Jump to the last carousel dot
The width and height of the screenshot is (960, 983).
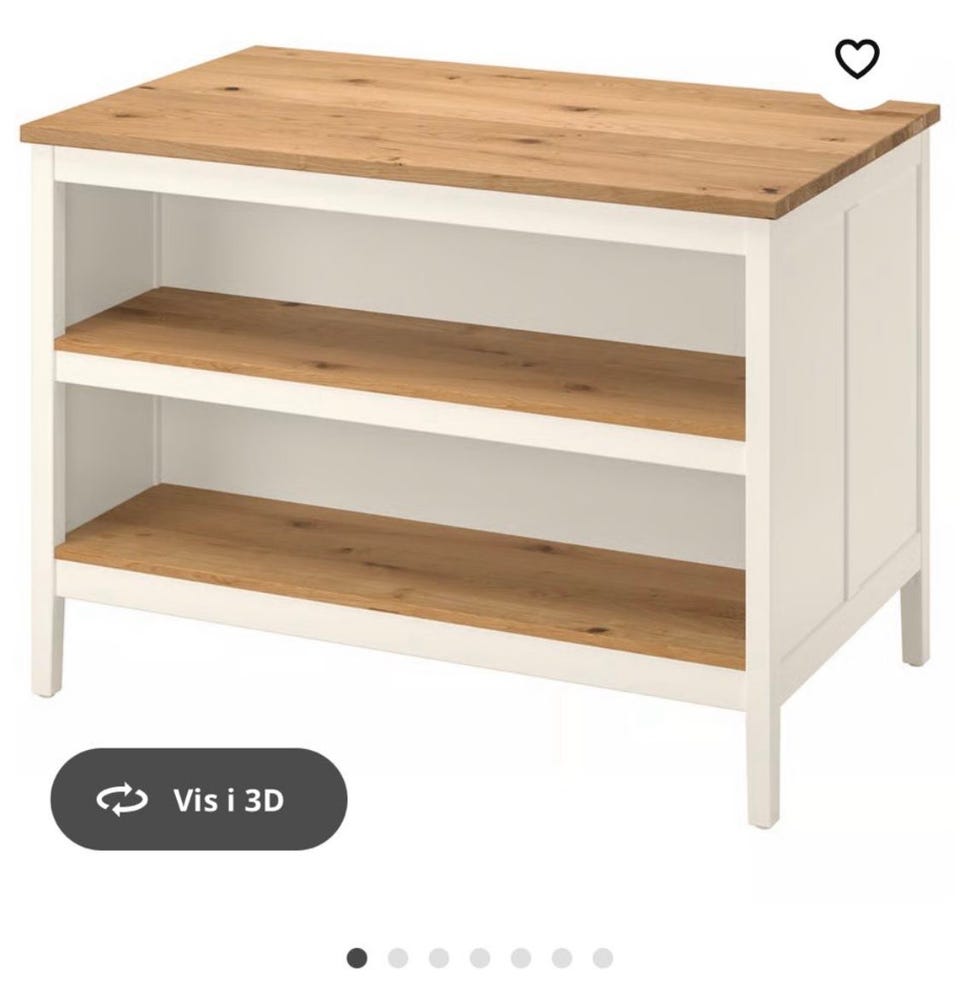[x=600, y=958]
